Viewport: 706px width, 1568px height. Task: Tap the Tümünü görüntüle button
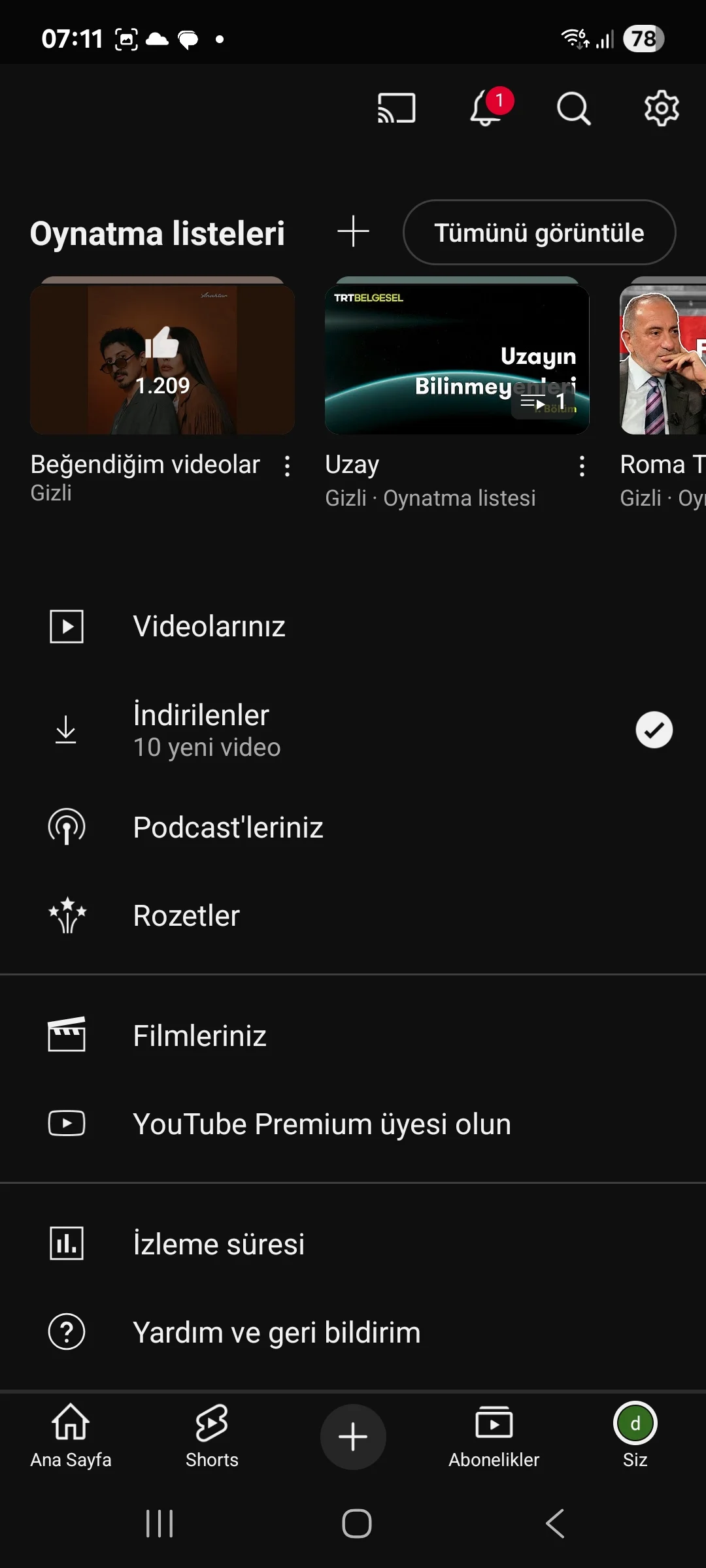pyautogui.click(x=539, y=233)
